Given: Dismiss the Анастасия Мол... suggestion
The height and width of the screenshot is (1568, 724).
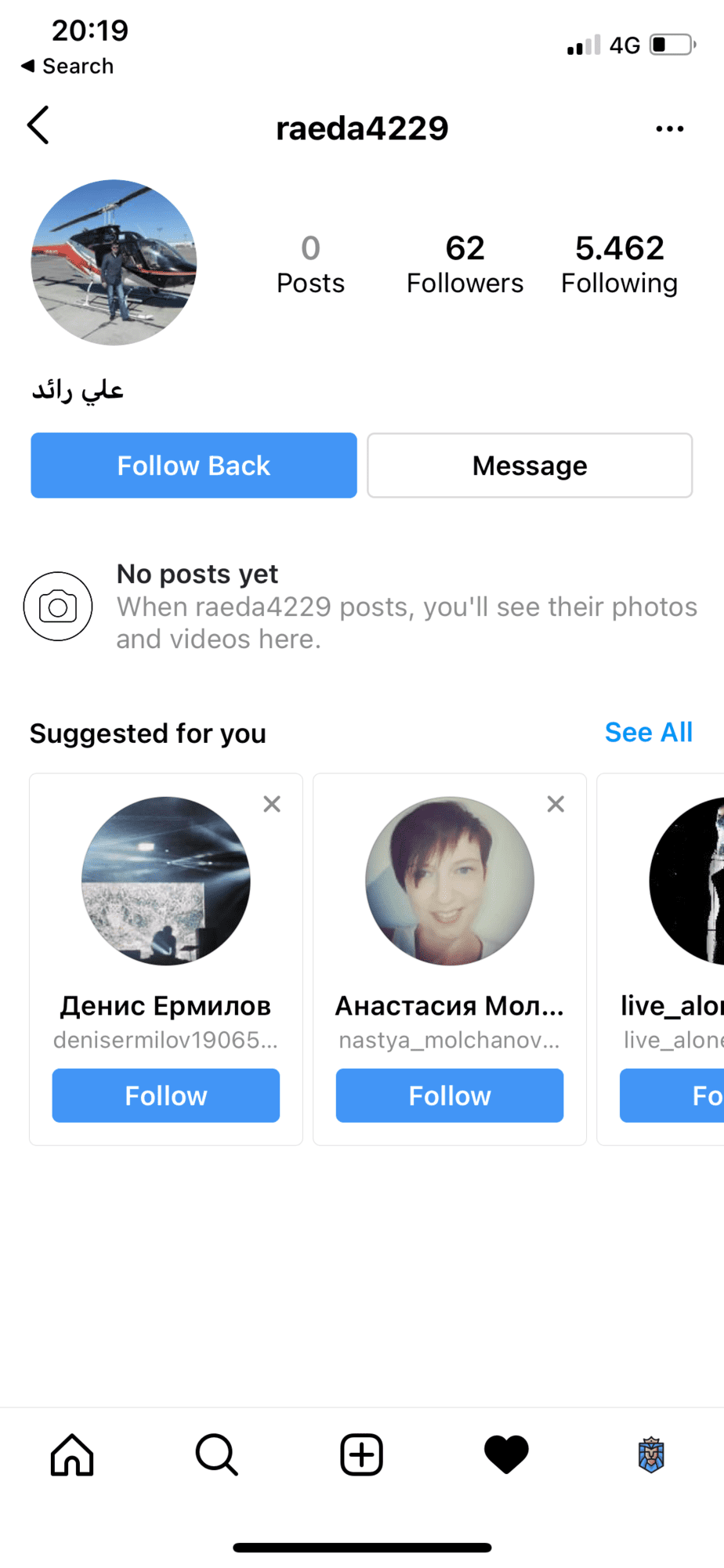Looking at the screenshot, I should (556, 804).
